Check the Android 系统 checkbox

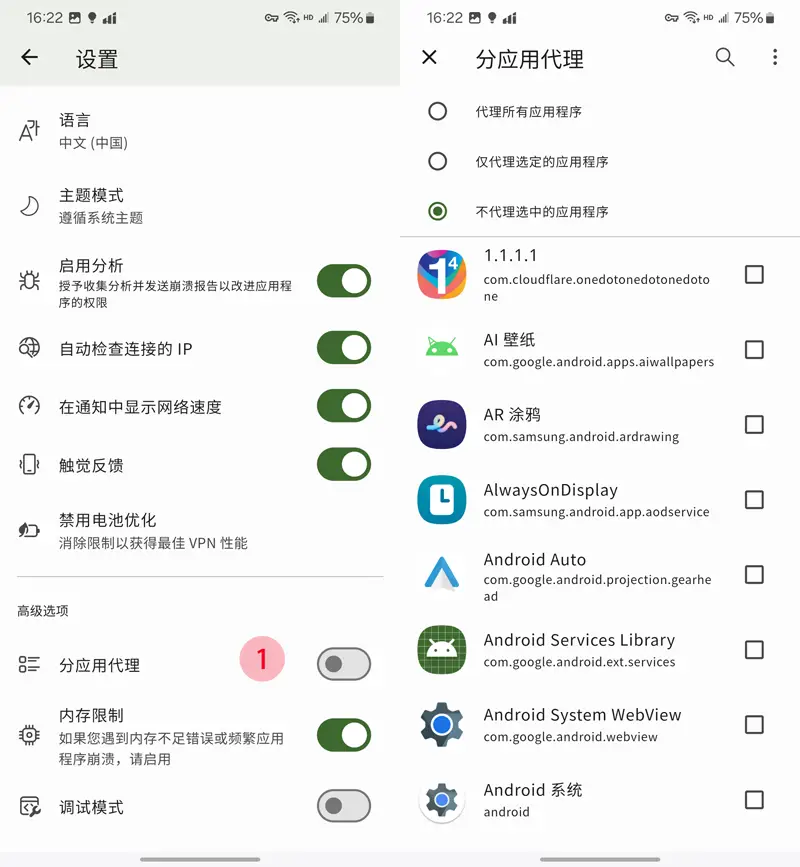click(755, 800)
